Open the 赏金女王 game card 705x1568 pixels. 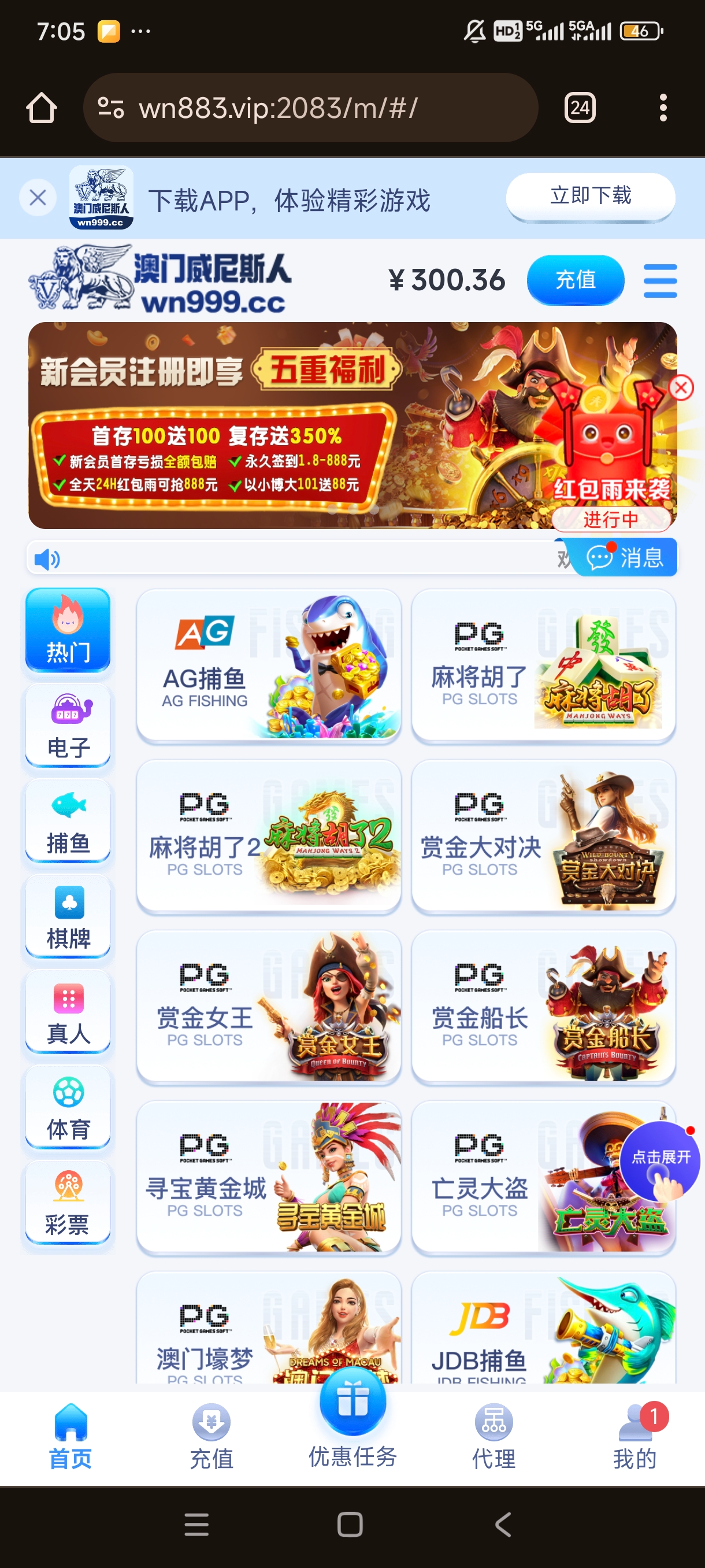tap(268, 1005)
